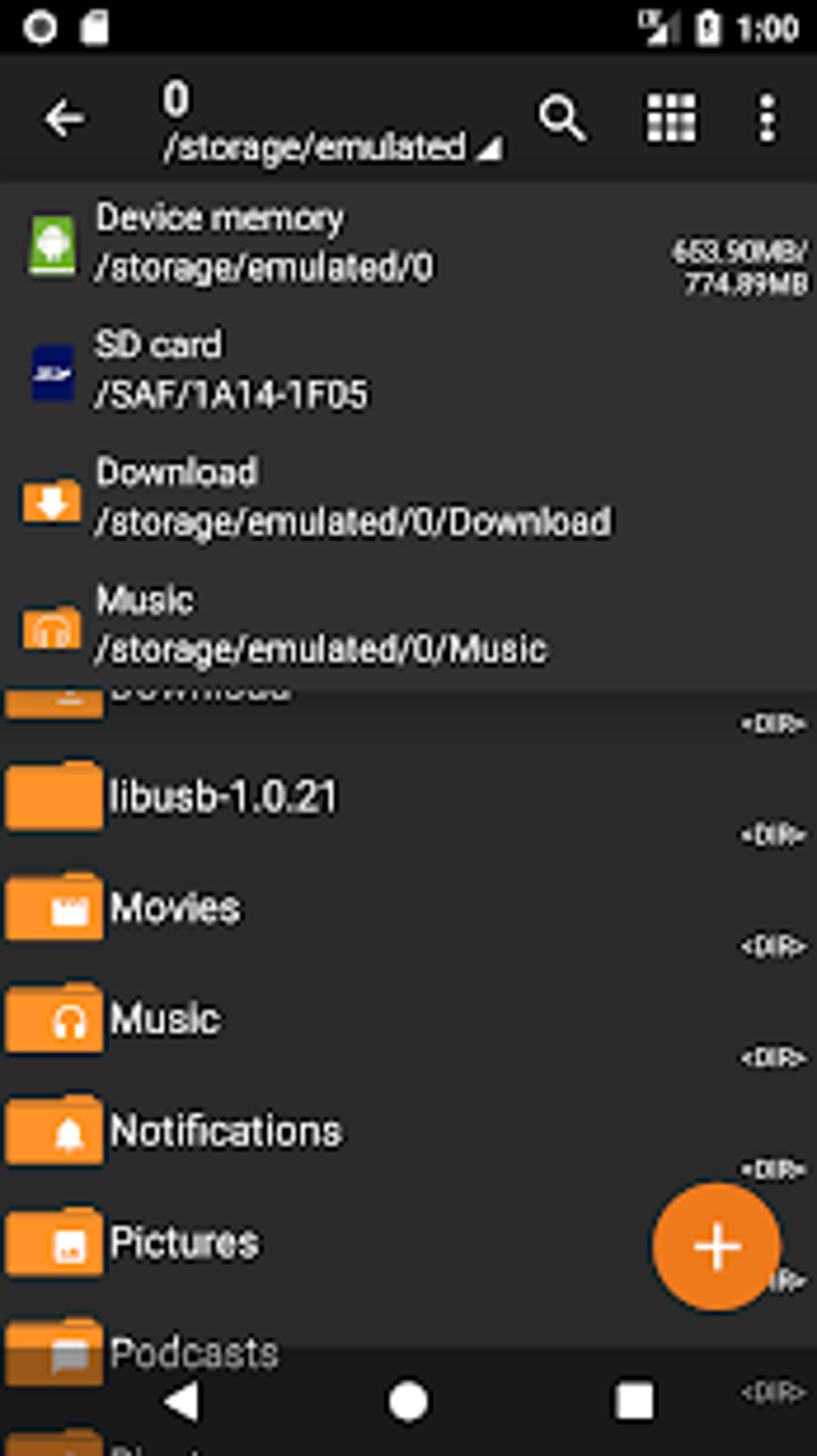Jump to the Download shortcut
The width and height of the screenshot is (817, 1456).
click(x=408, y=498)
